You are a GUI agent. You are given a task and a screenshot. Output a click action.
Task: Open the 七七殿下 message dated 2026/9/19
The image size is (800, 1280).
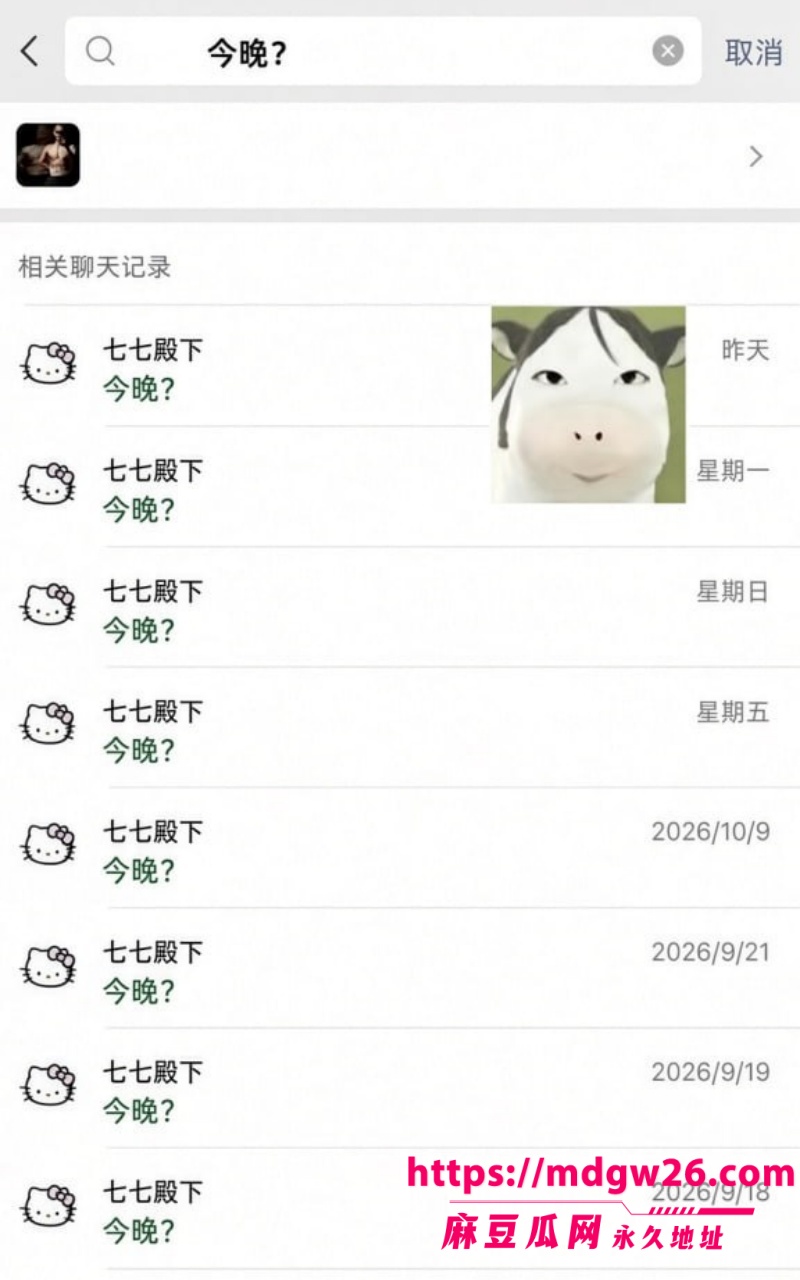pyautogui.click(x=400, y=1088)
